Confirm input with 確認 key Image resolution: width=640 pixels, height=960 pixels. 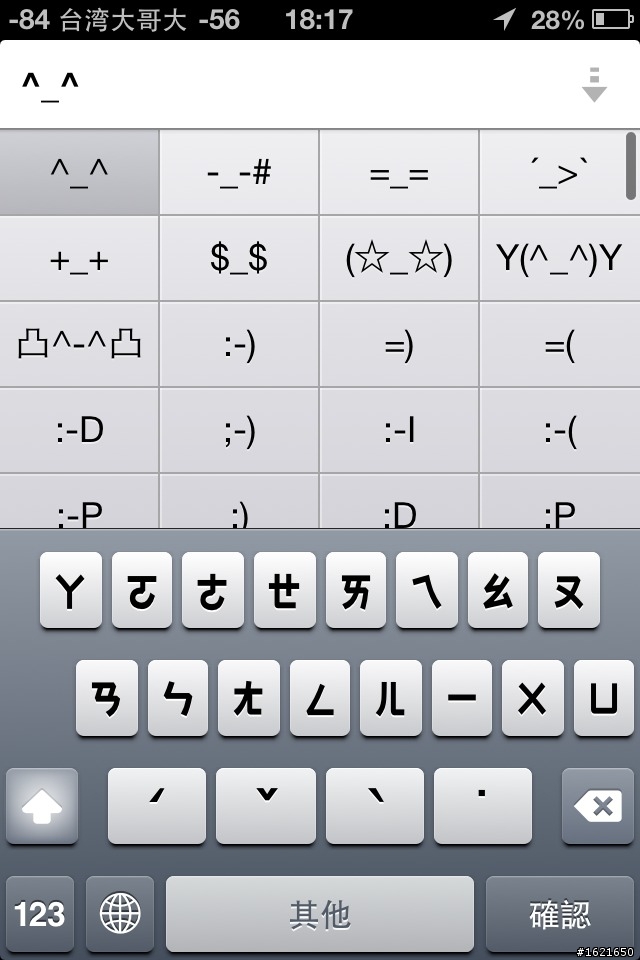(559, 913)
